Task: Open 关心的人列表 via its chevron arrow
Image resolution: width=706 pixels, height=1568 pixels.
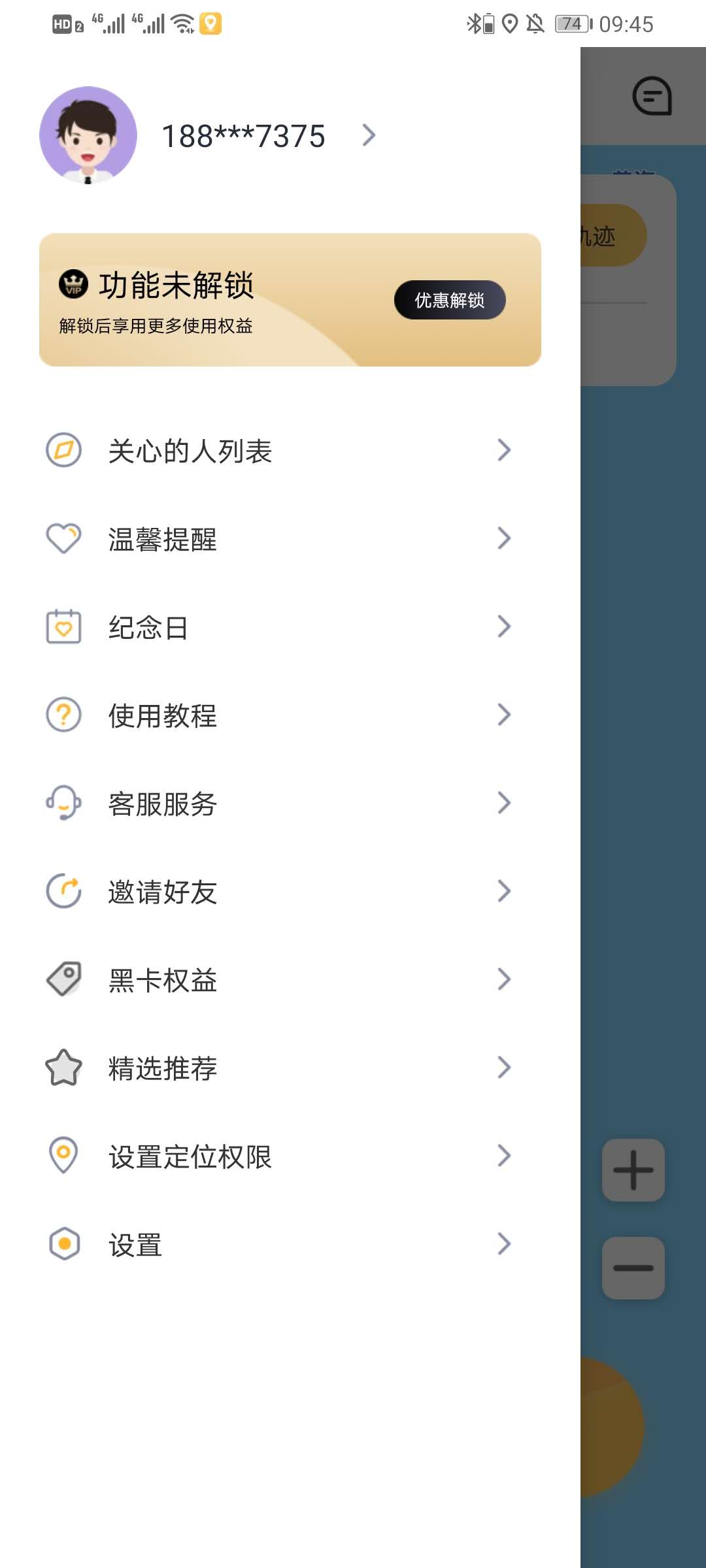Action: [503, 449]
